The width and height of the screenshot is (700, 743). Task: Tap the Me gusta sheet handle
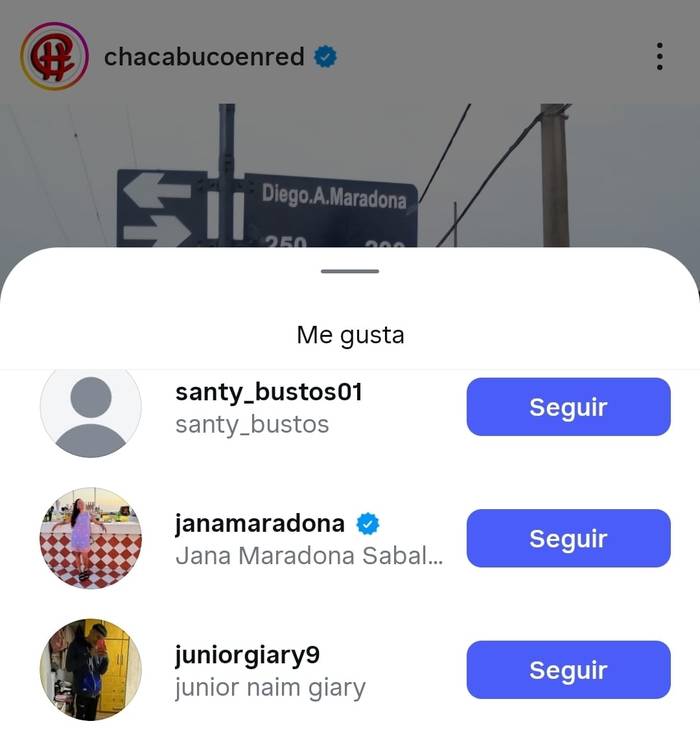(x=350, y=271)
